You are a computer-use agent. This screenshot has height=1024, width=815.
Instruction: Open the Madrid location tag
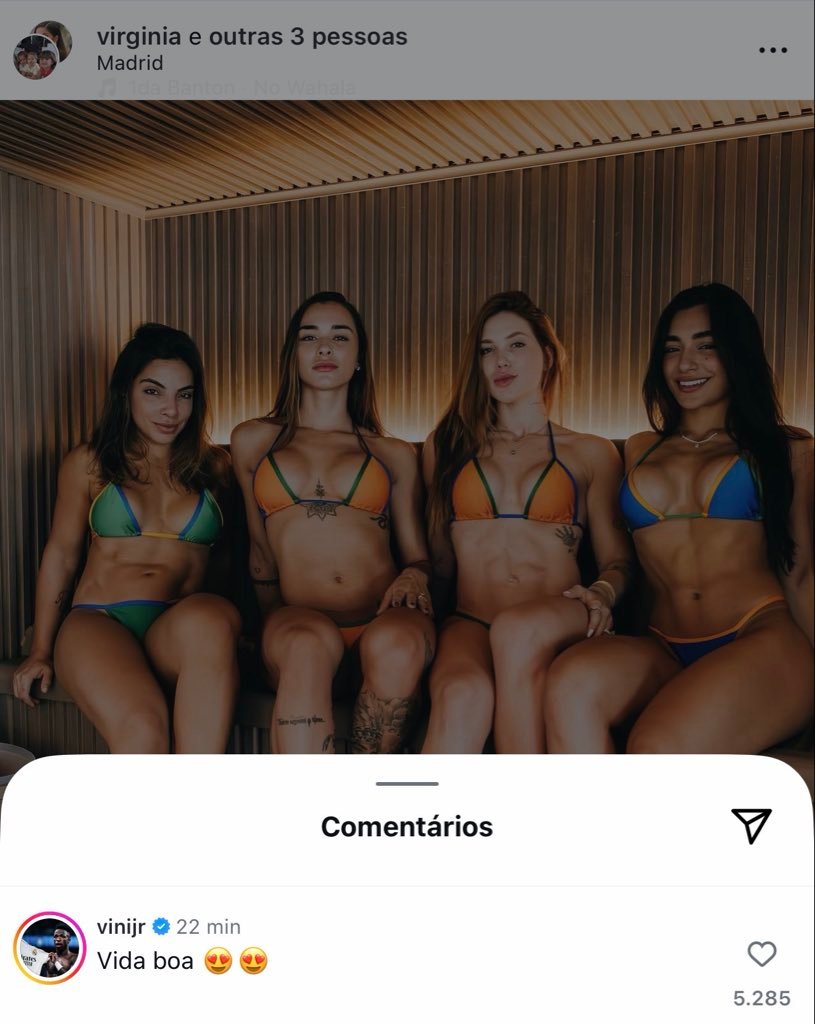(x=130, y=63)
